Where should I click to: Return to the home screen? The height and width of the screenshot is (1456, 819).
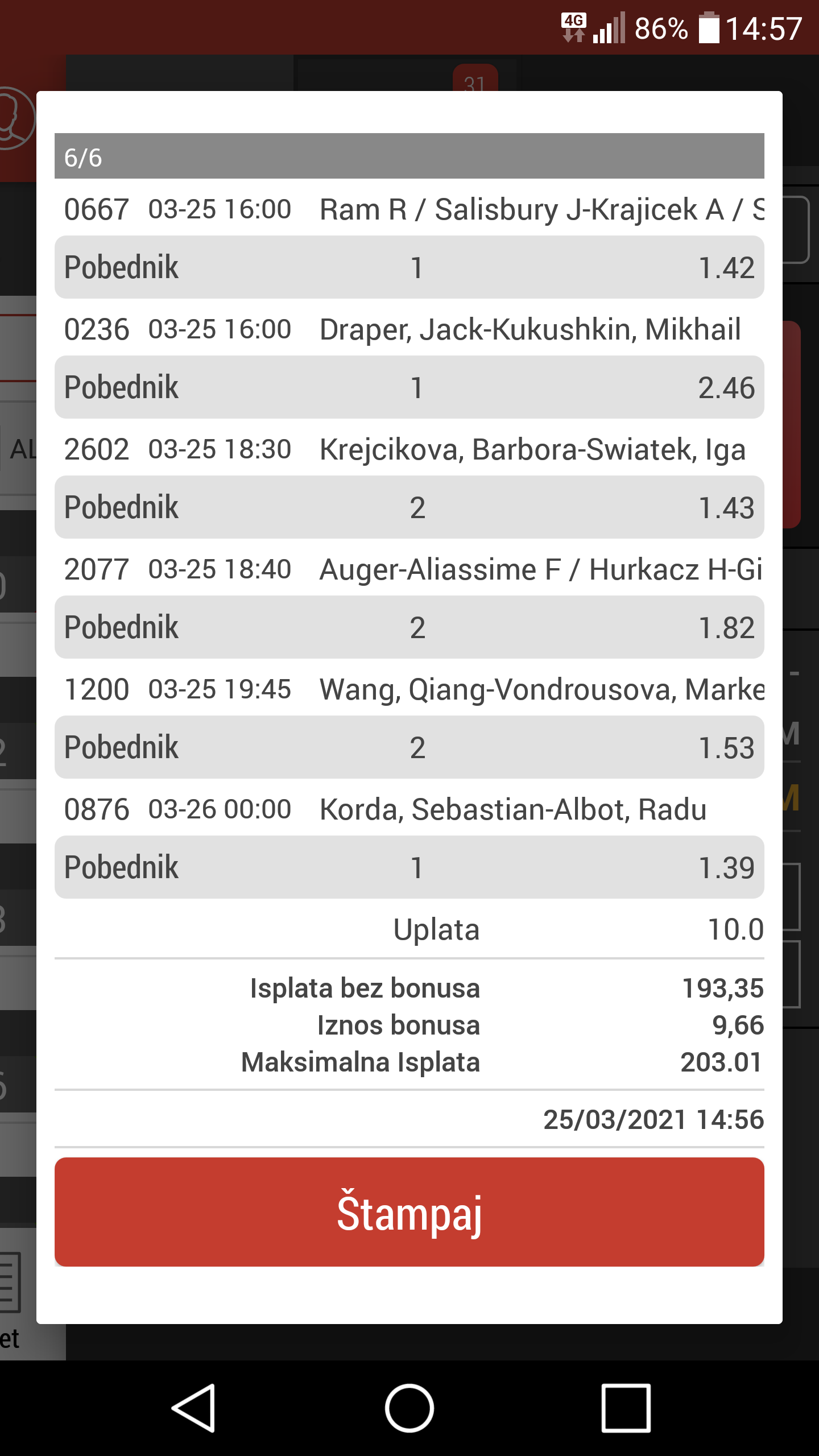pyautogui.click(x=409, y=1408)
